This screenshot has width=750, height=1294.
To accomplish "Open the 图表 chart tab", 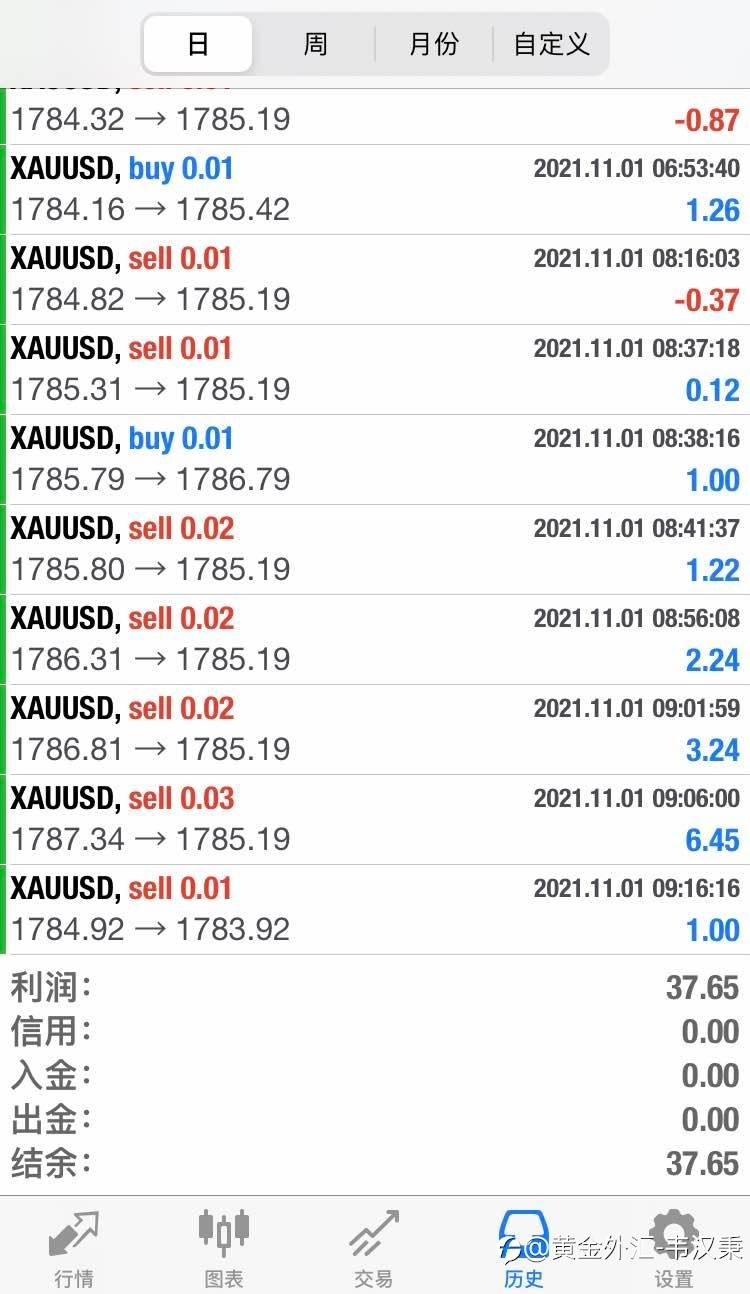I will click(224, 1247).
